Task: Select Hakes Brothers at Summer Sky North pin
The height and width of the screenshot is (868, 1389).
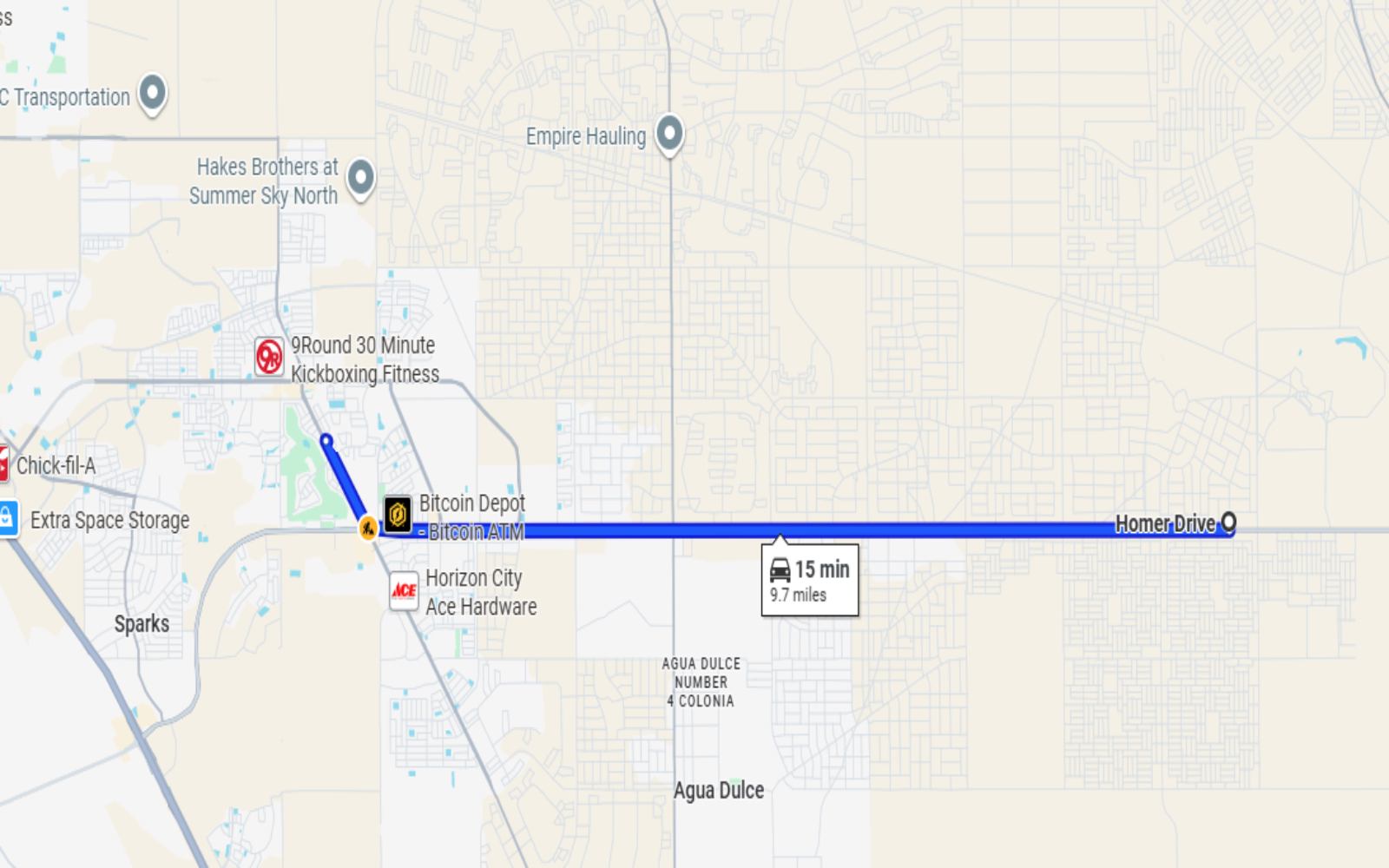Action: pos(360,177)
